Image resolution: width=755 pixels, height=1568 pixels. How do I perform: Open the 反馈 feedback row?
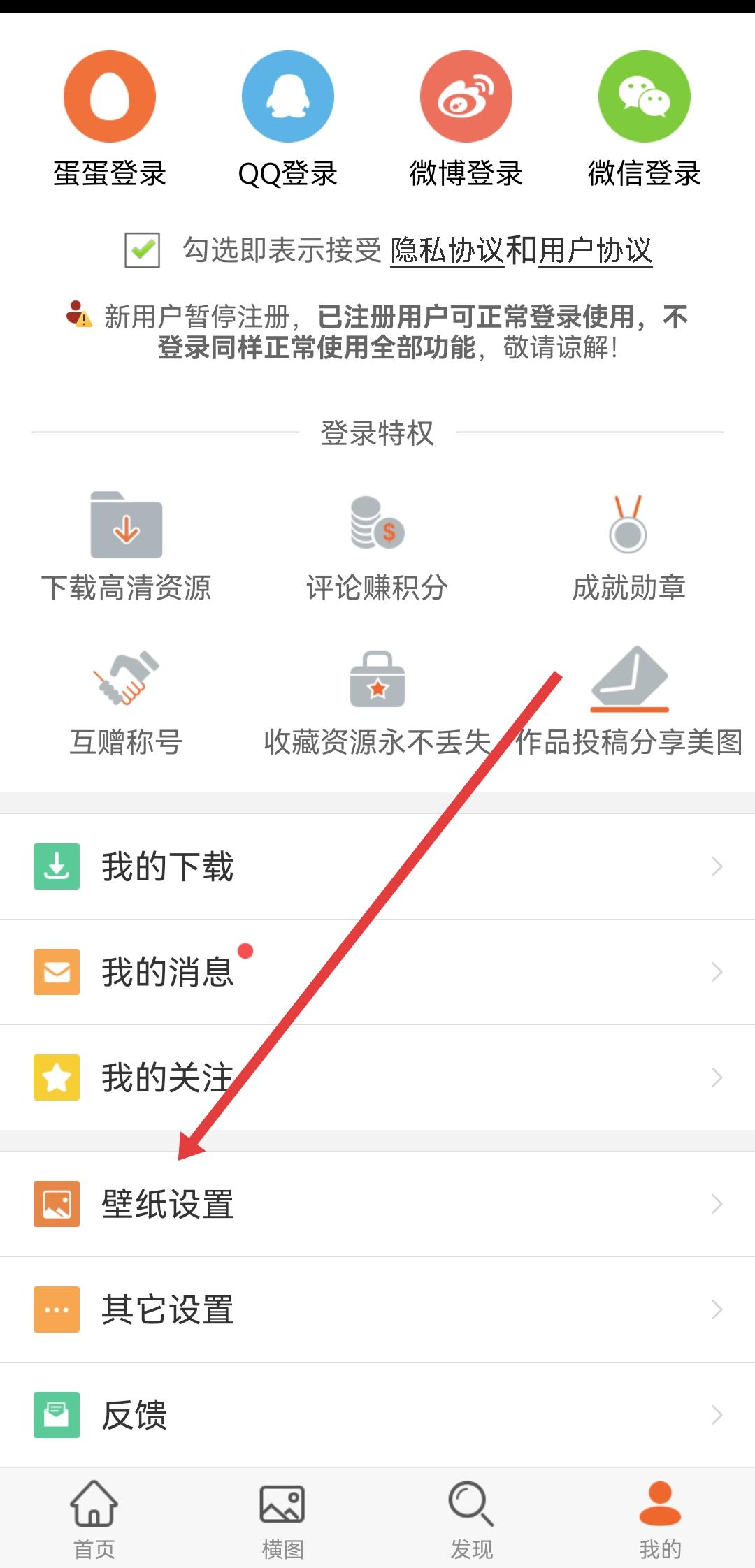point(377,1415)
